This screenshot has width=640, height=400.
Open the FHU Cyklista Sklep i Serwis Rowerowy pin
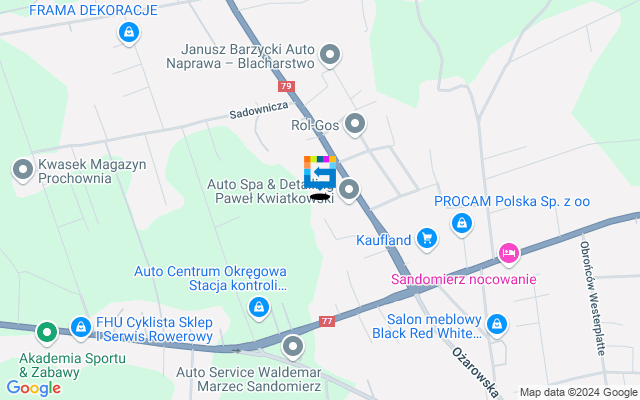[x=81, y=327]
